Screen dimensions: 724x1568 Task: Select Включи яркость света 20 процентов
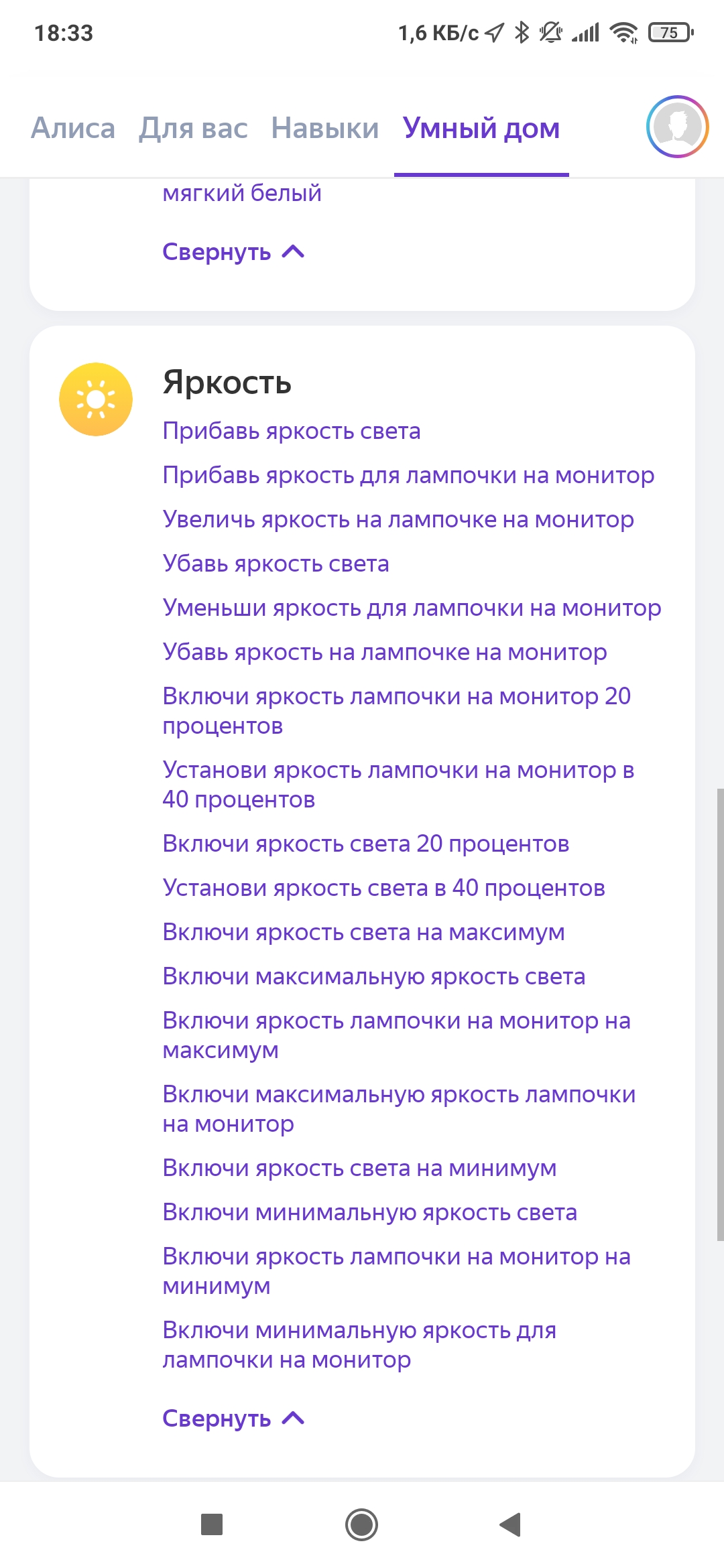[x=365, y=844]
